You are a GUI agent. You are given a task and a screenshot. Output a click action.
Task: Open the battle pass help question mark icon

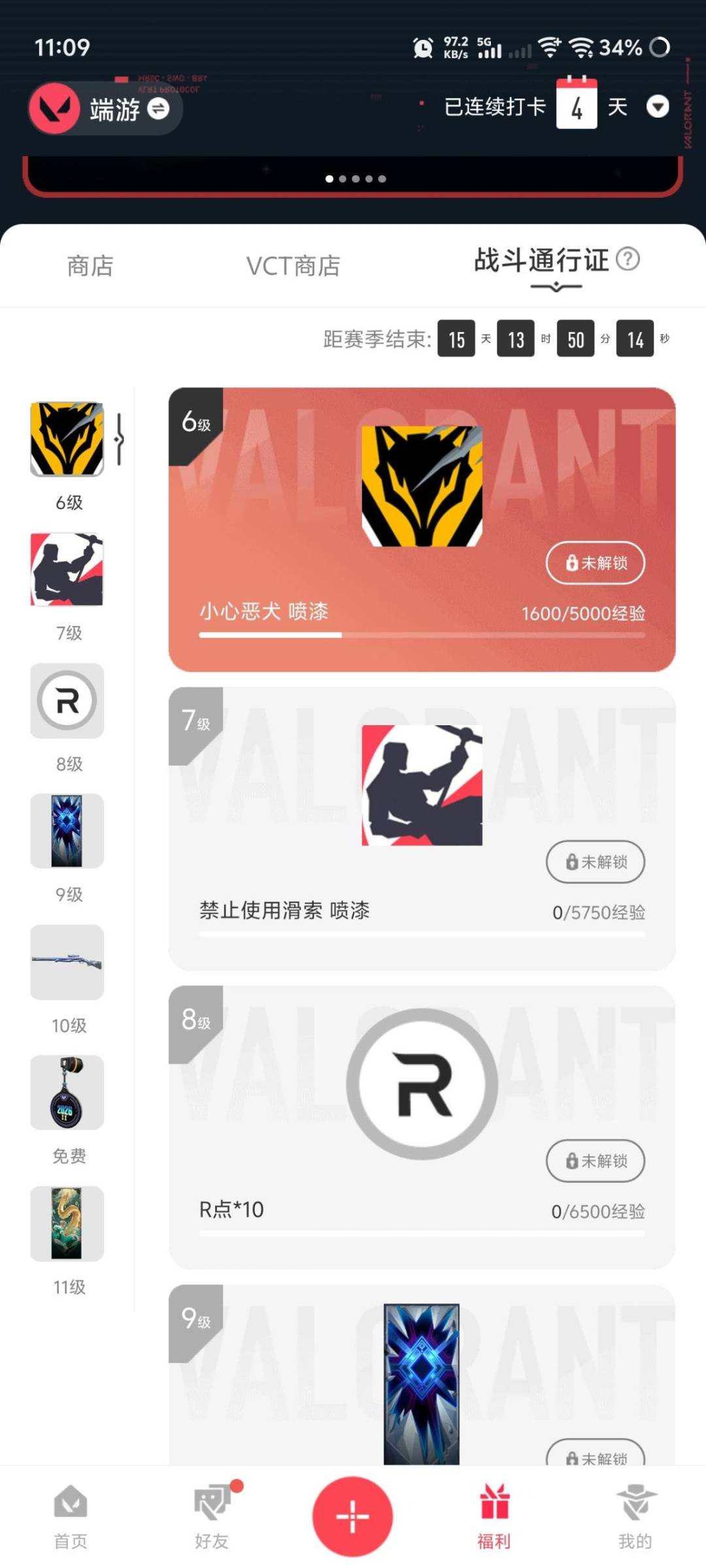click(628, 260)
